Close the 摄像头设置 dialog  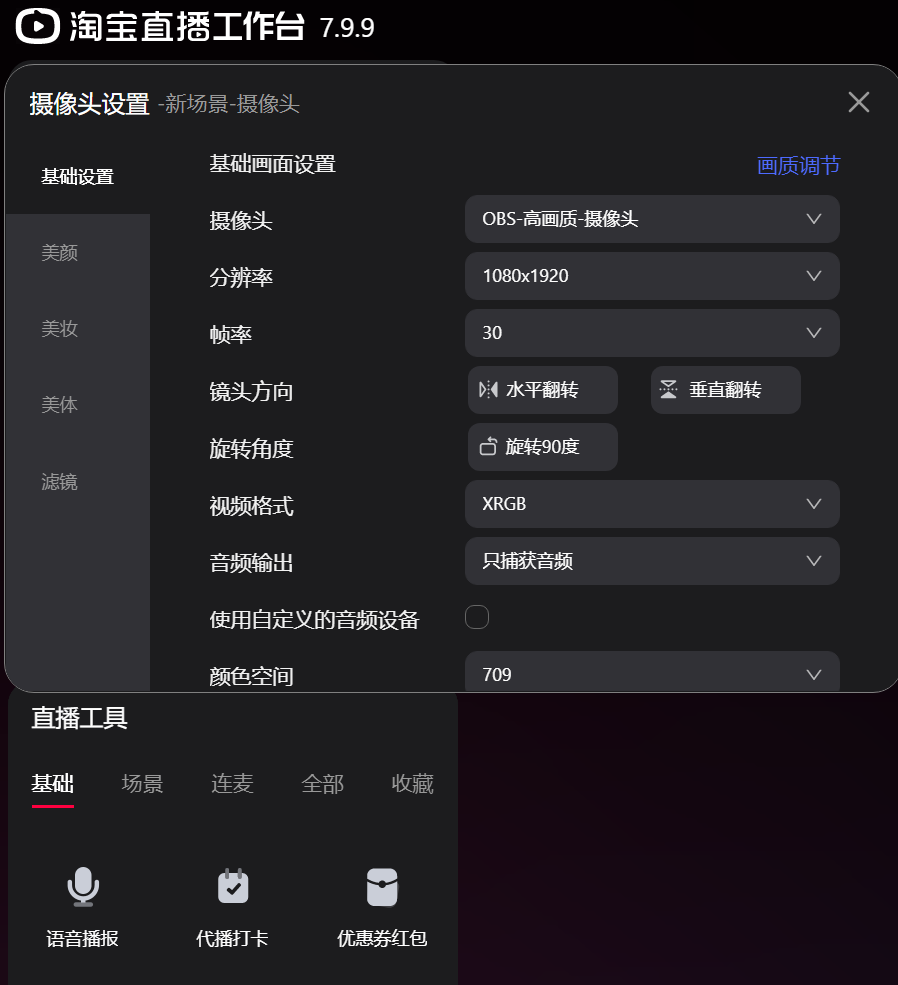point(858,102)
